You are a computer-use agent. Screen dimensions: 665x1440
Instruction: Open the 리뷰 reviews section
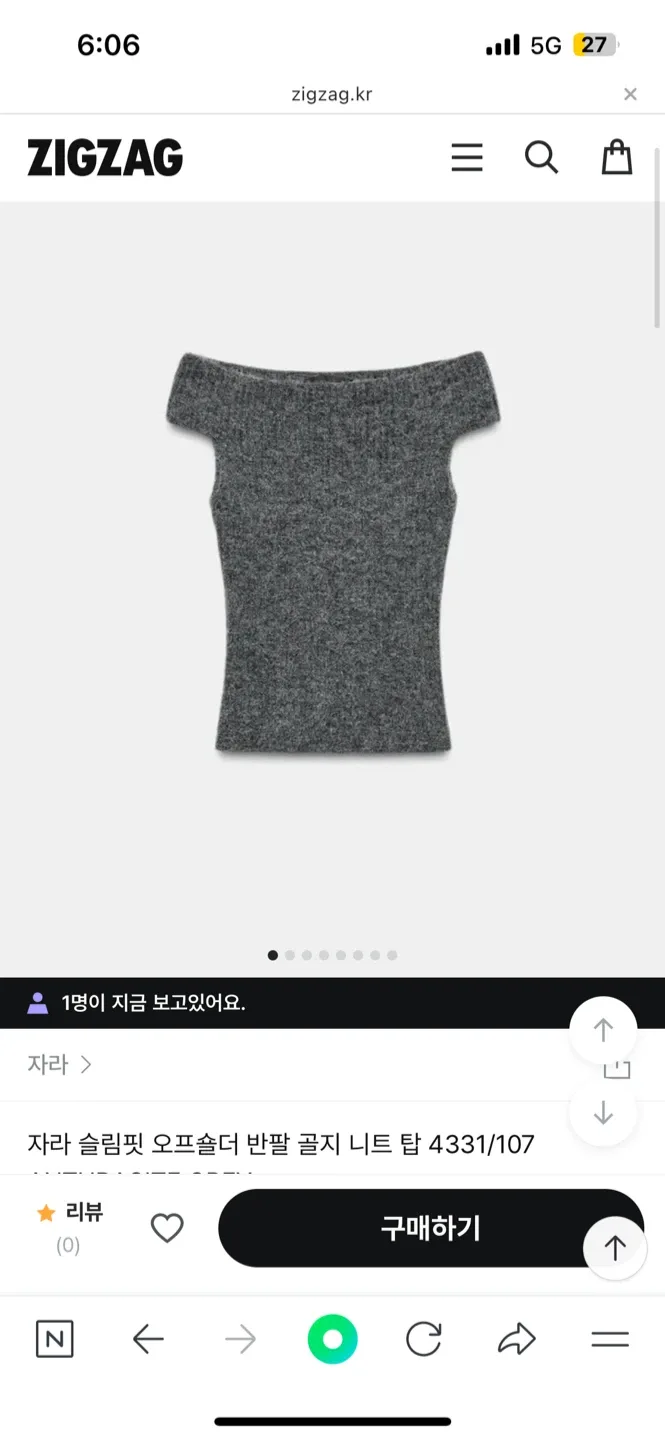coord(70,1227)
